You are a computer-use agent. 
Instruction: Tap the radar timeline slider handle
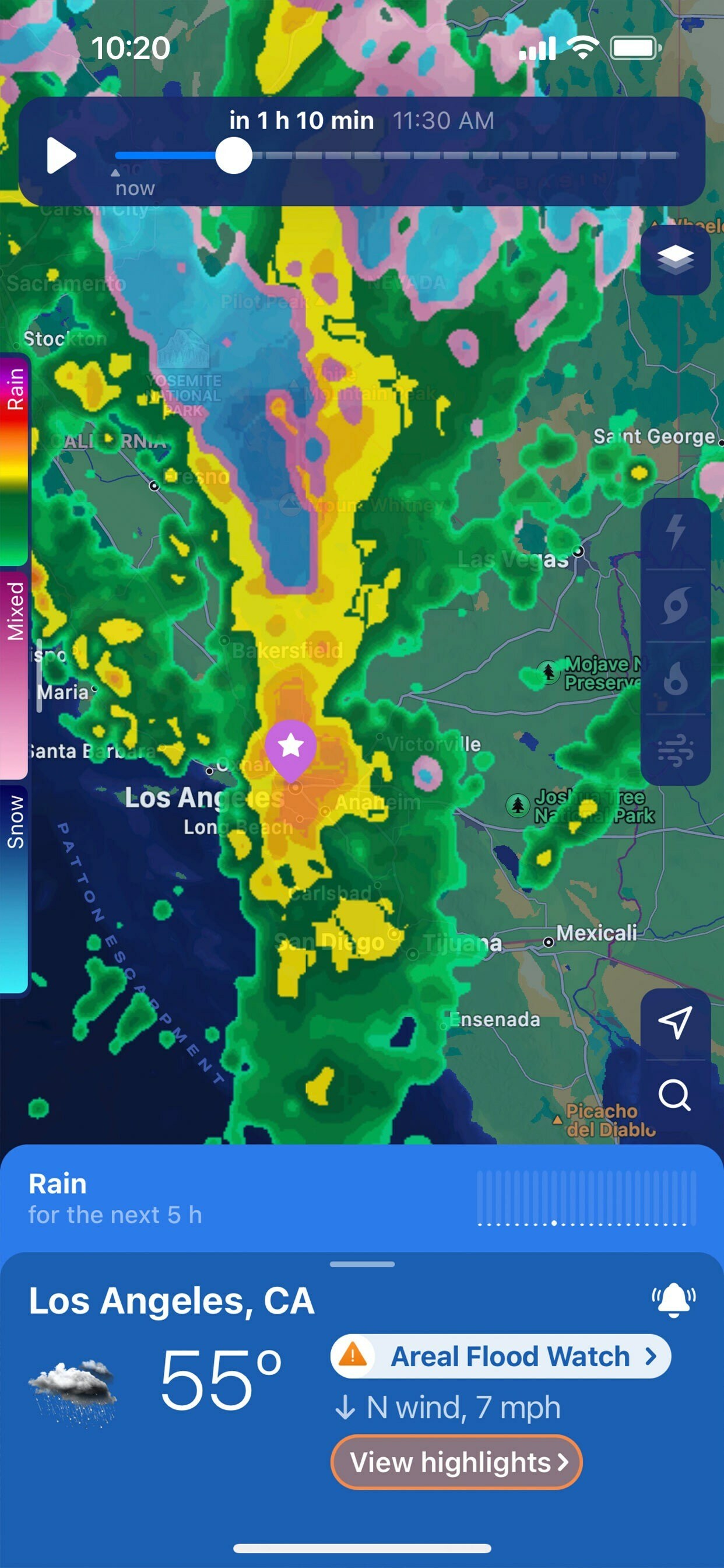234,156
